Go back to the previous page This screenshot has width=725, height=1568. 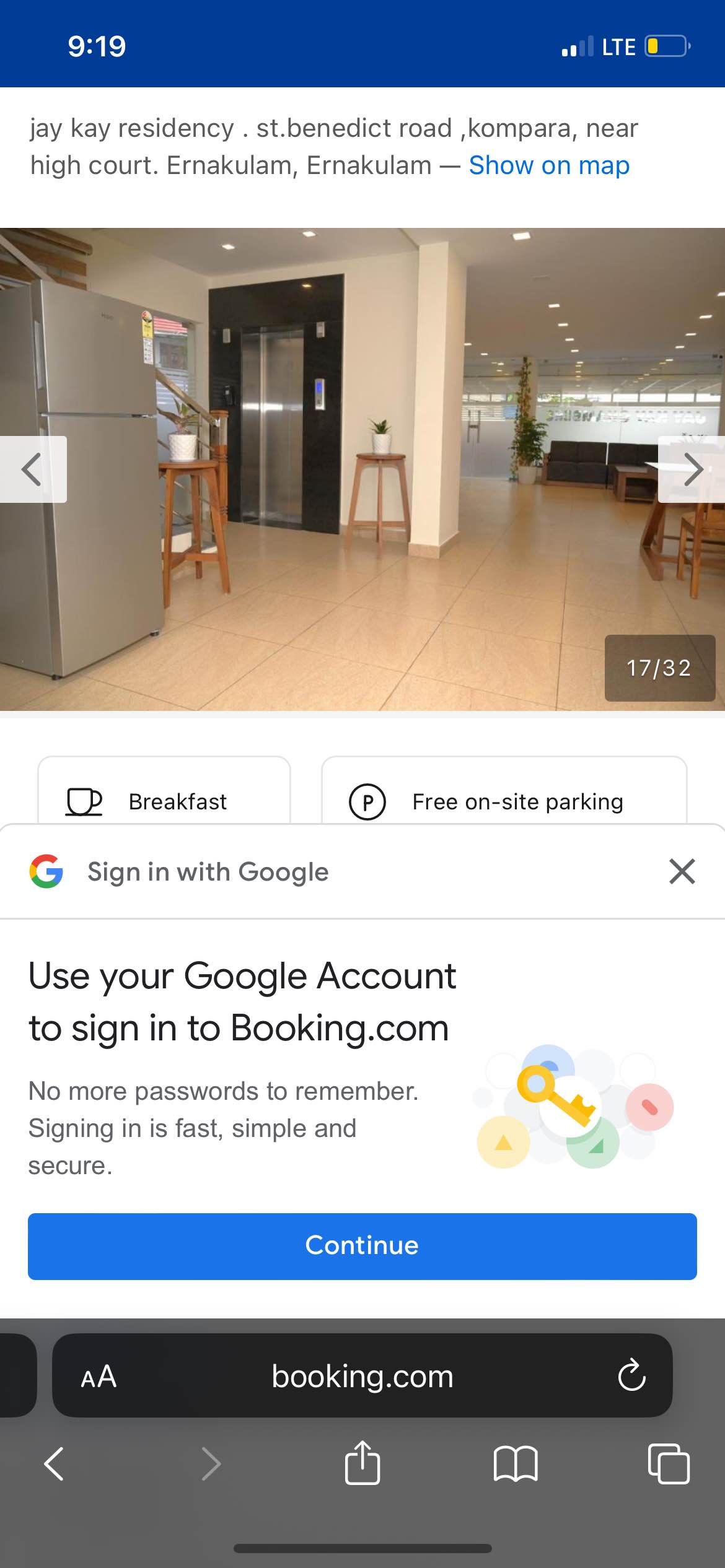[55, 1464]
